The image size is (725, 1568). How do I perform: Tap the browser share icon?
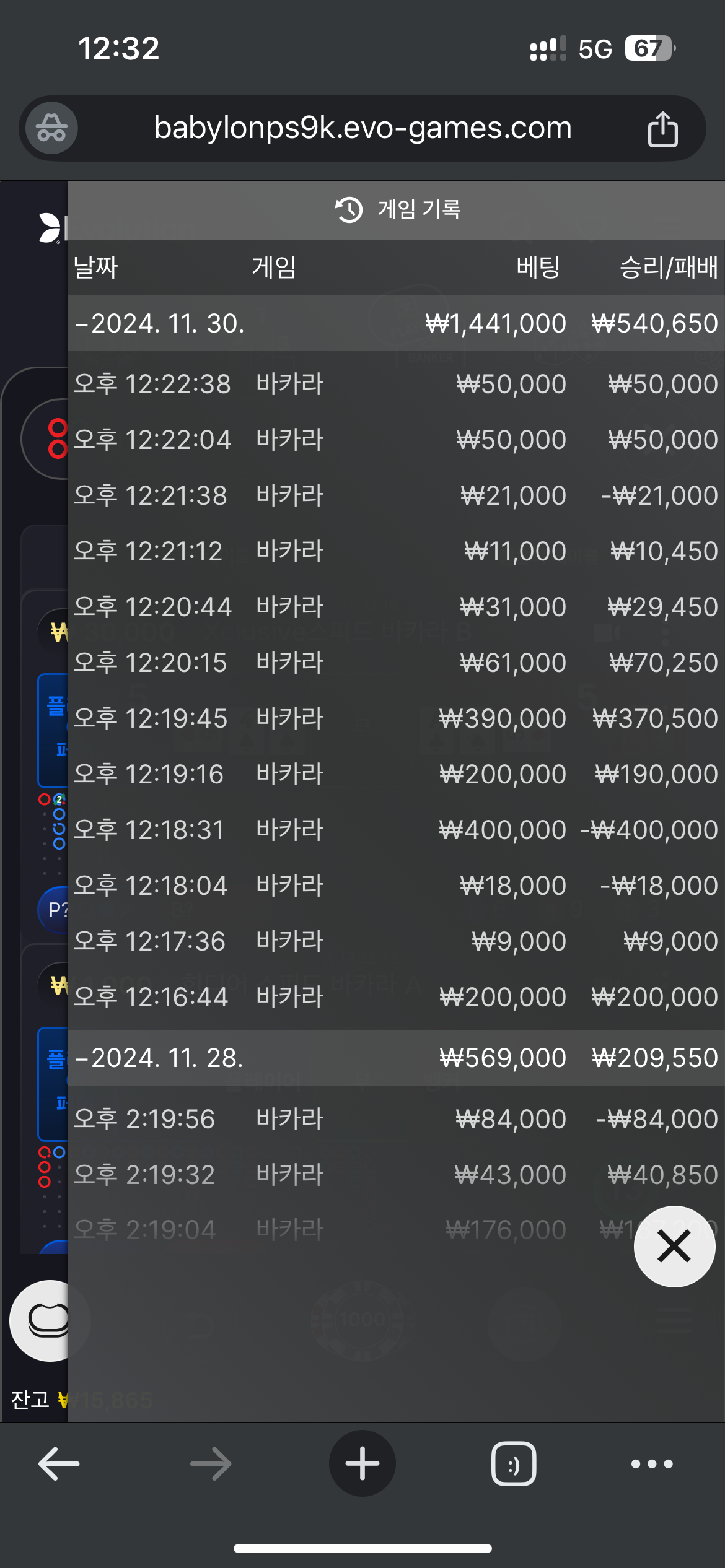[x=662, y=129]
